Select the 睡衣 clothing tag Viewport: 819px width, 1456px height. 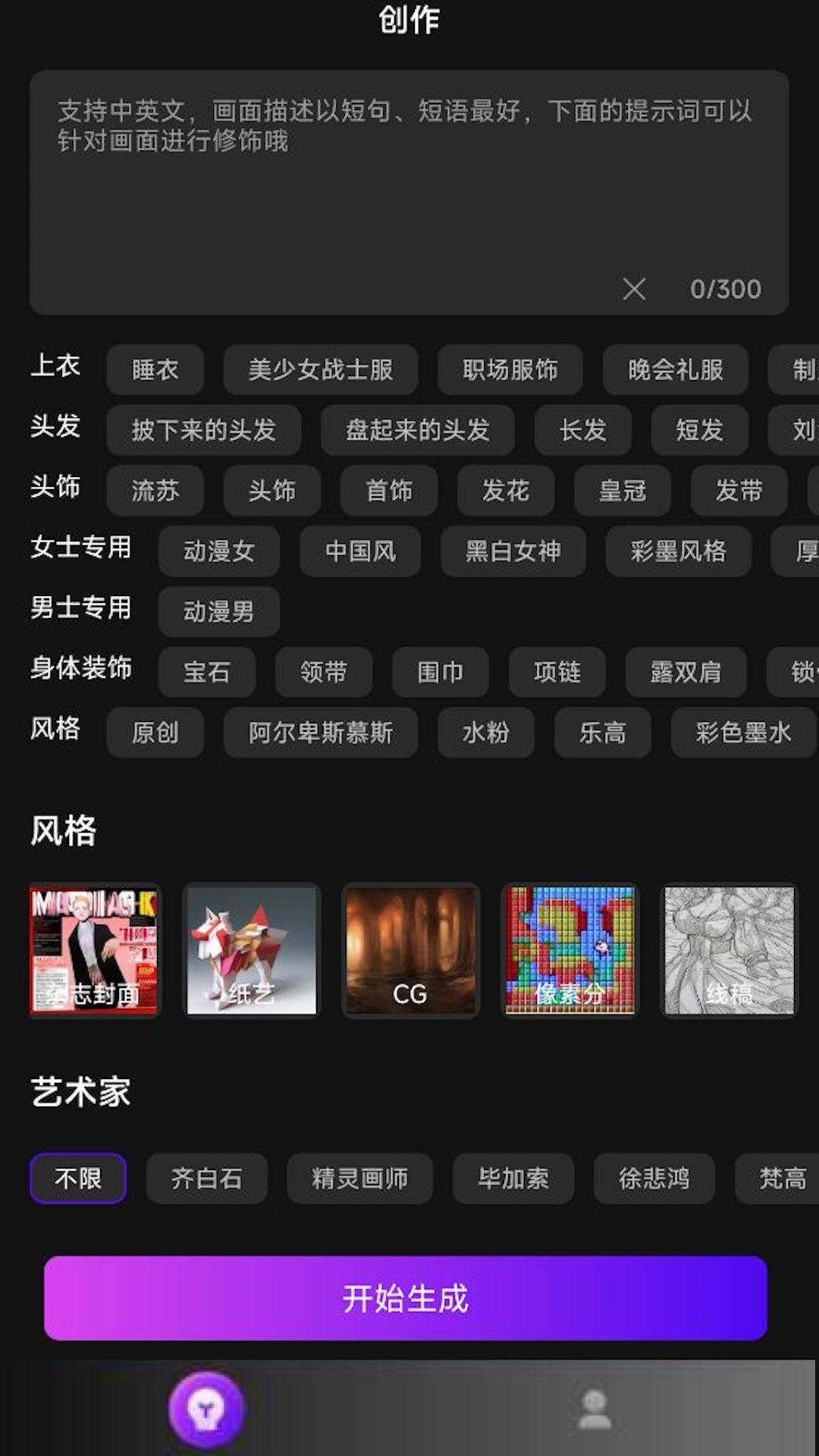[155, 370]
